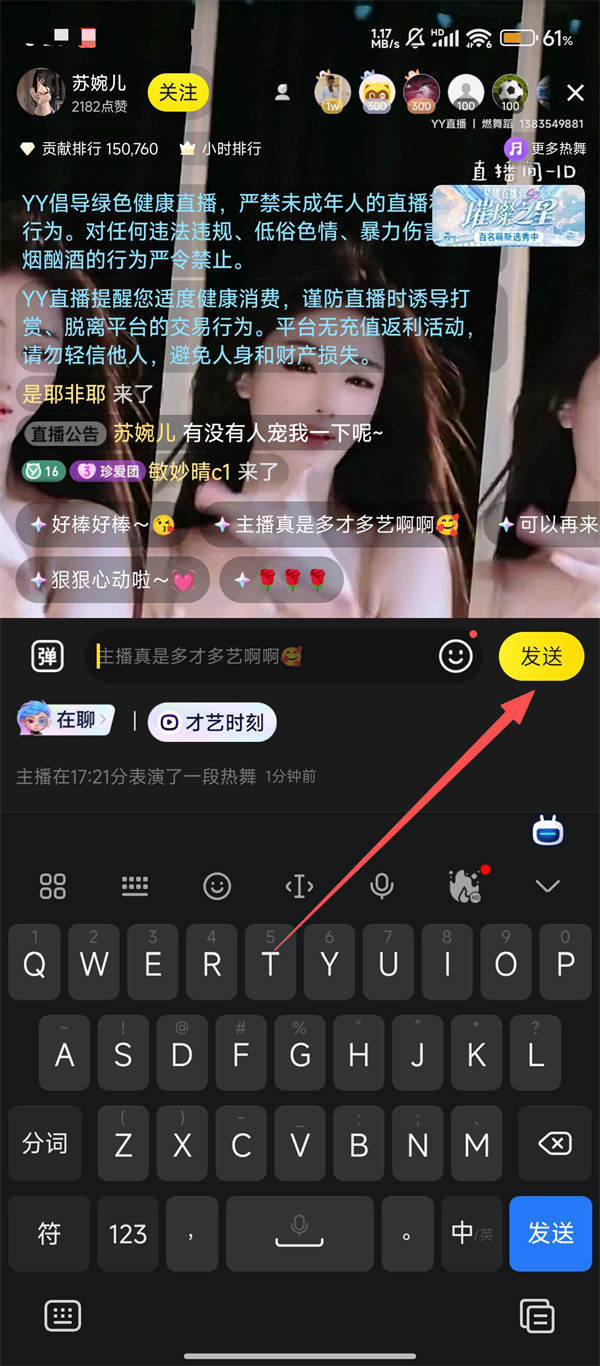Delete a character with the backspace key
This screenshot has height=1366, width=600.
tap(555, 1143)
